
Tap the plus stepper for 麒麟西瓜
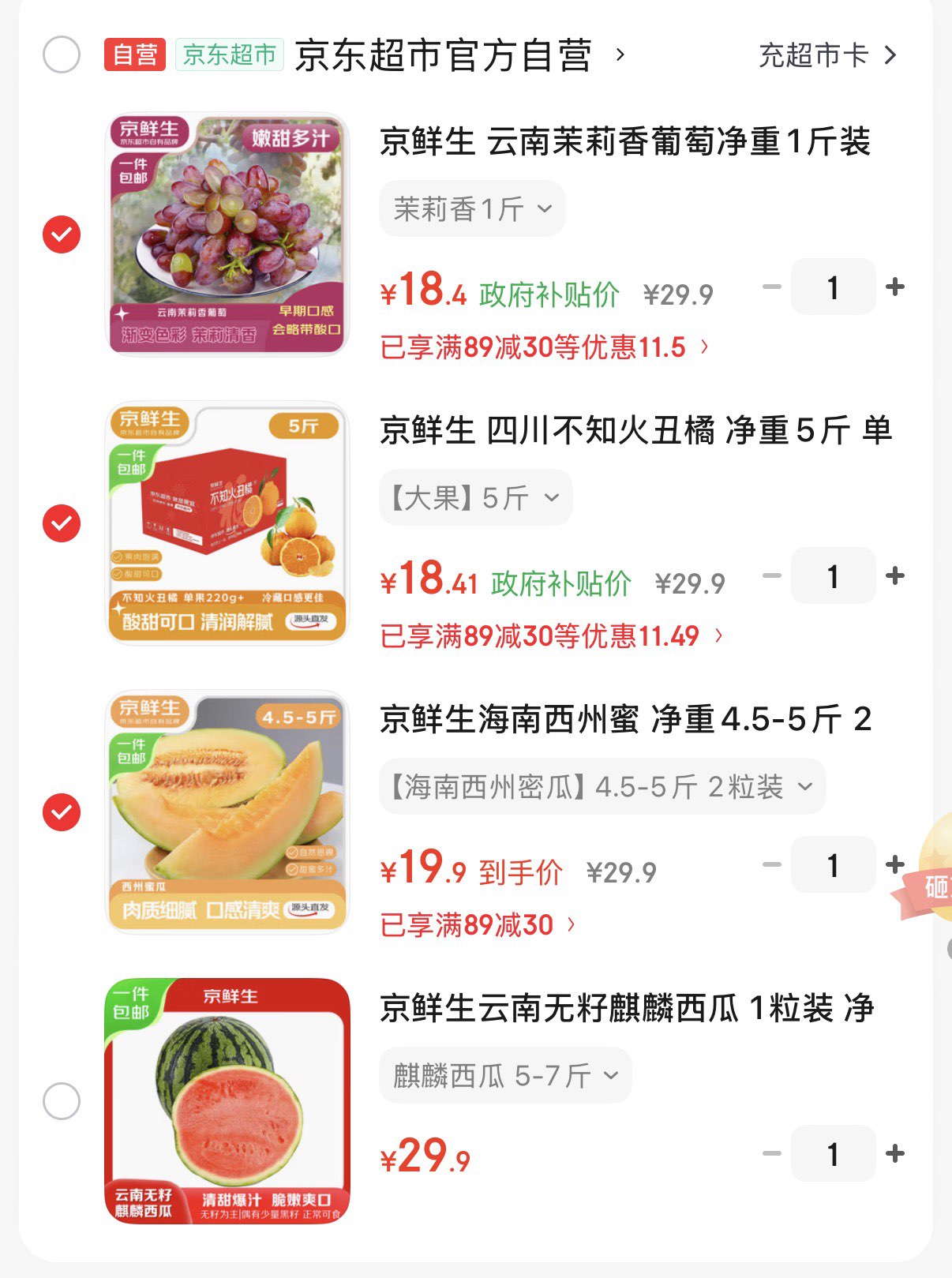pyautogui.click(x=896, y=1153)
